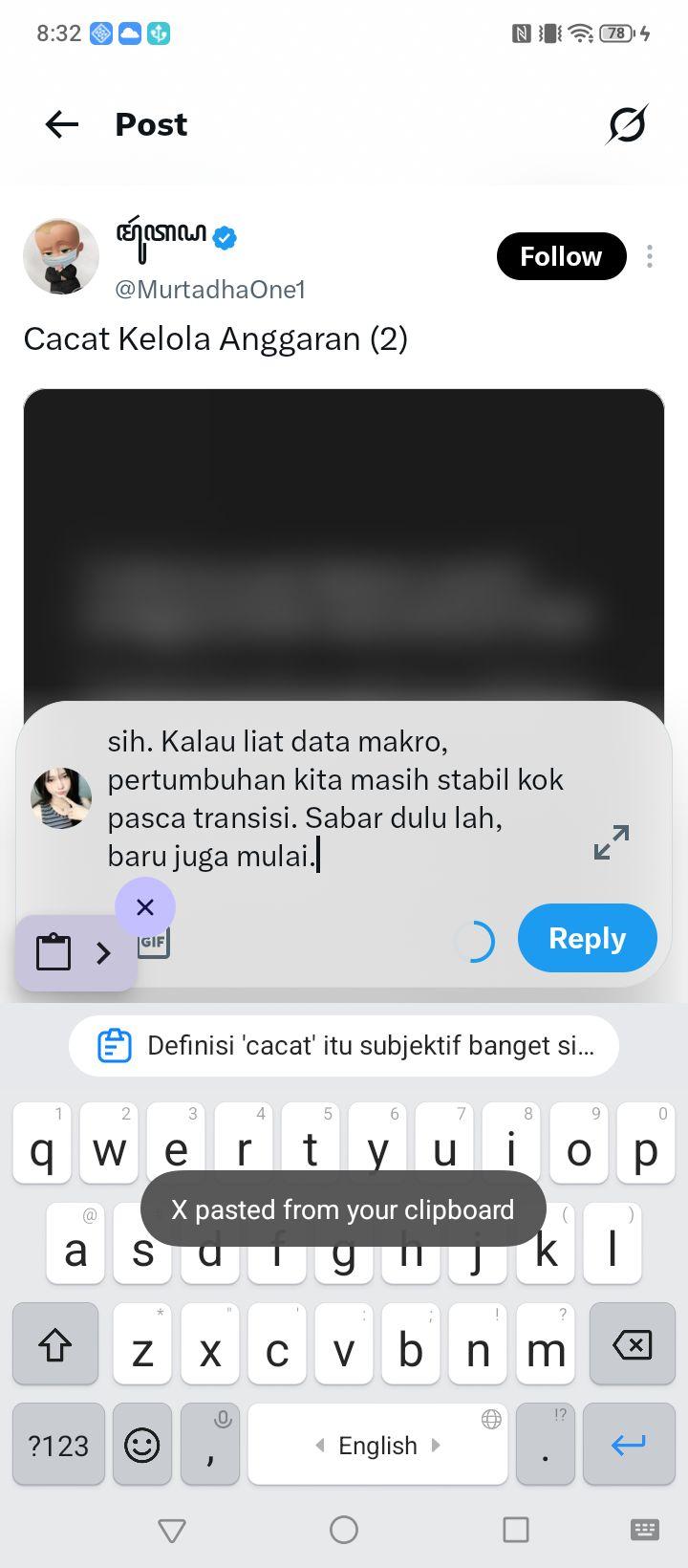This screenshot has height=1568, width=688.
Task: Follow @MurtadhaOne1
Action: pyautogui.click(x=561, y=256)
